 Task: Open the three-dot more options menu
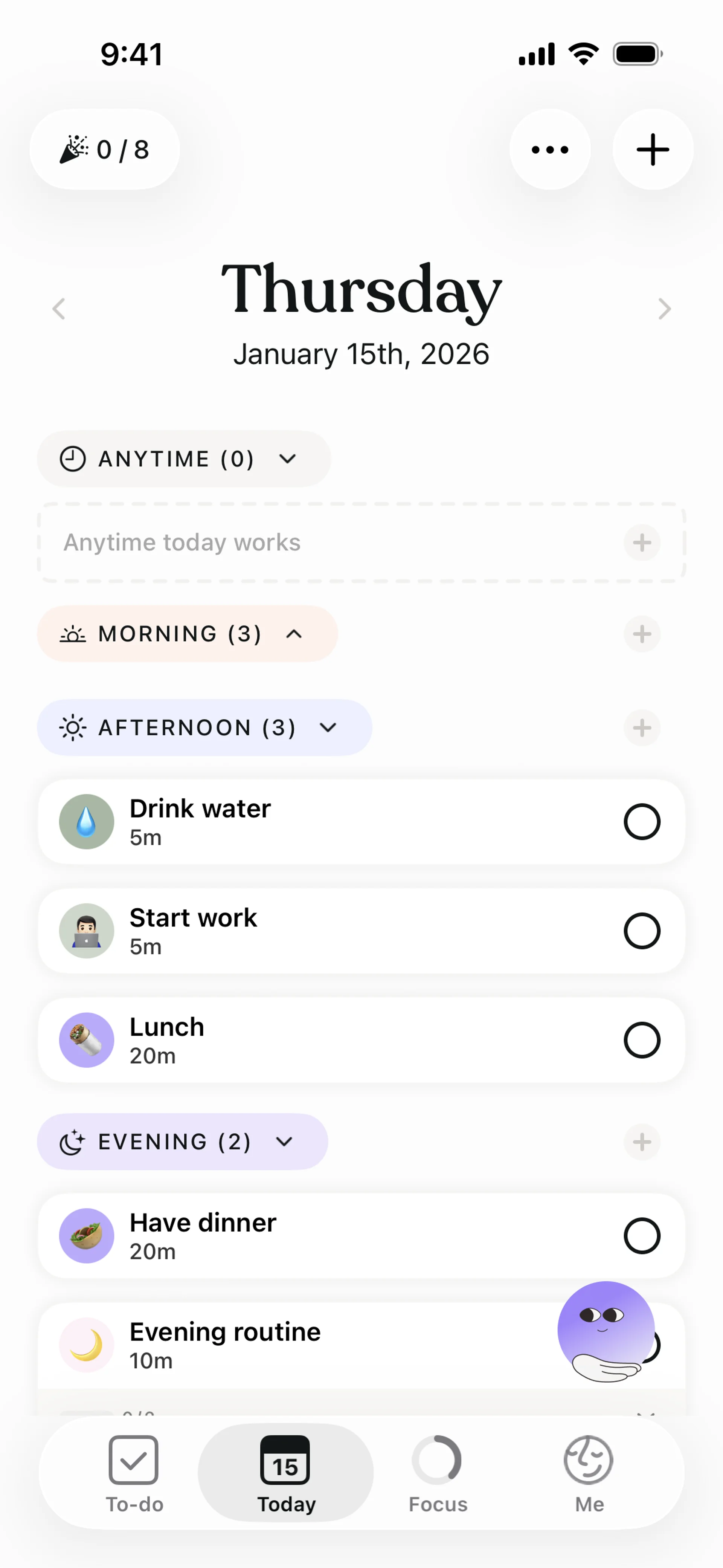point(549,150)
